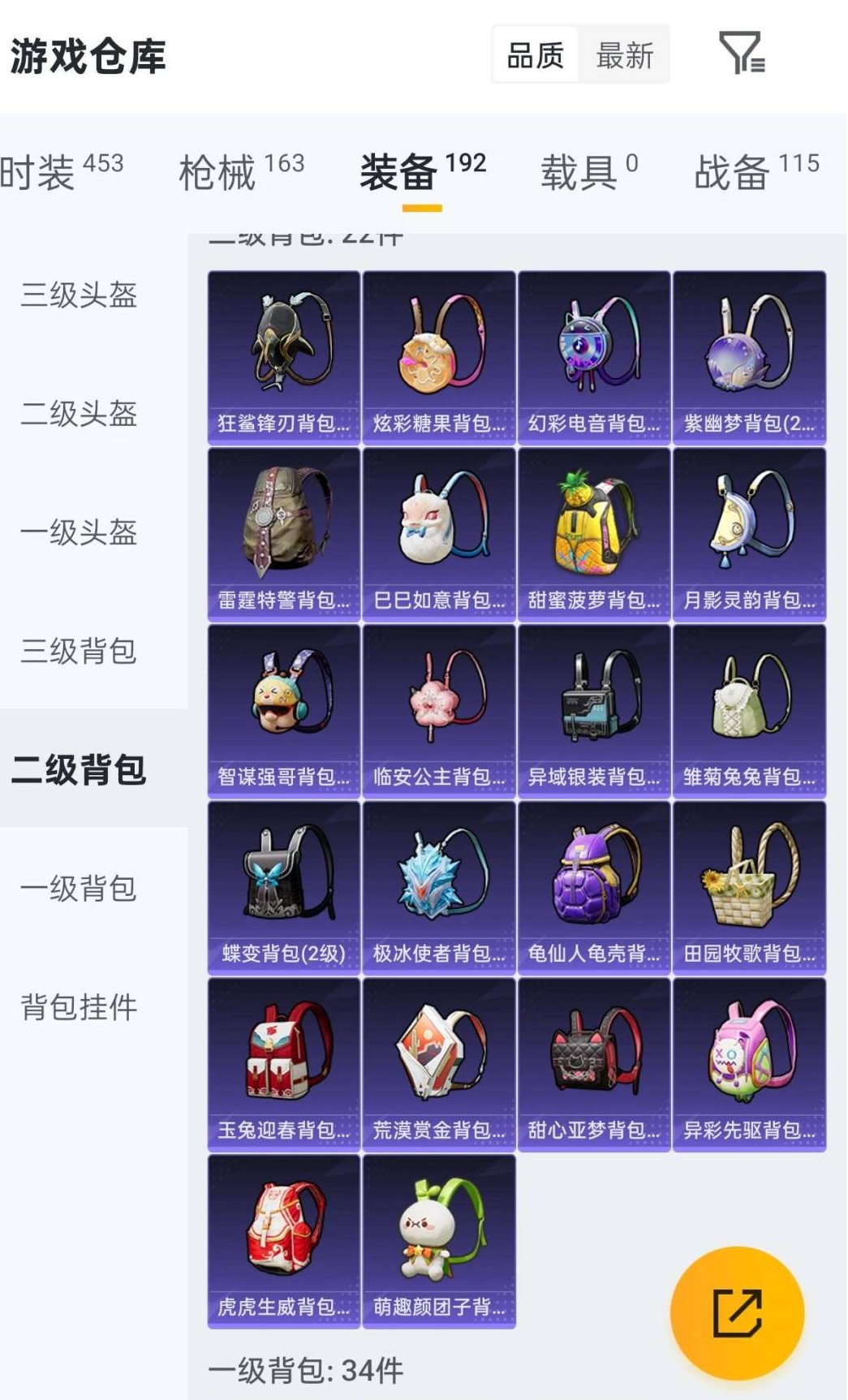Select the 一级头盔 sidebar category

(76, 534)
